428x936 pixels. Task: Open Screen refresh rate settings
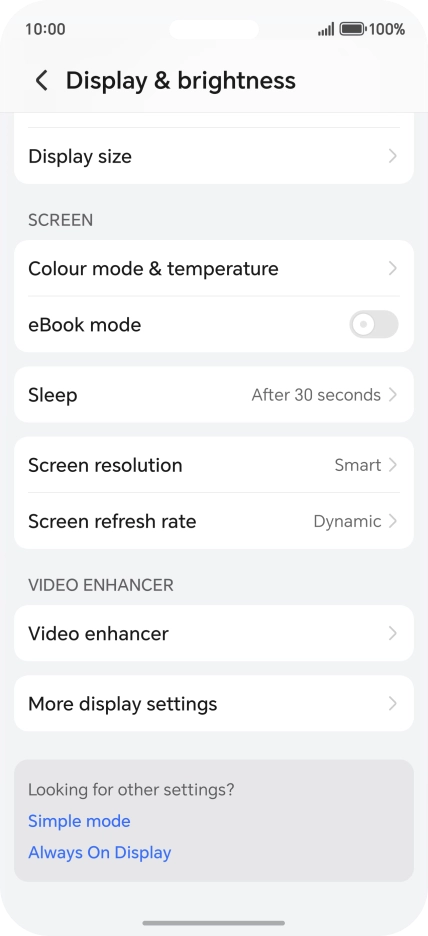[x=214, y=521]
